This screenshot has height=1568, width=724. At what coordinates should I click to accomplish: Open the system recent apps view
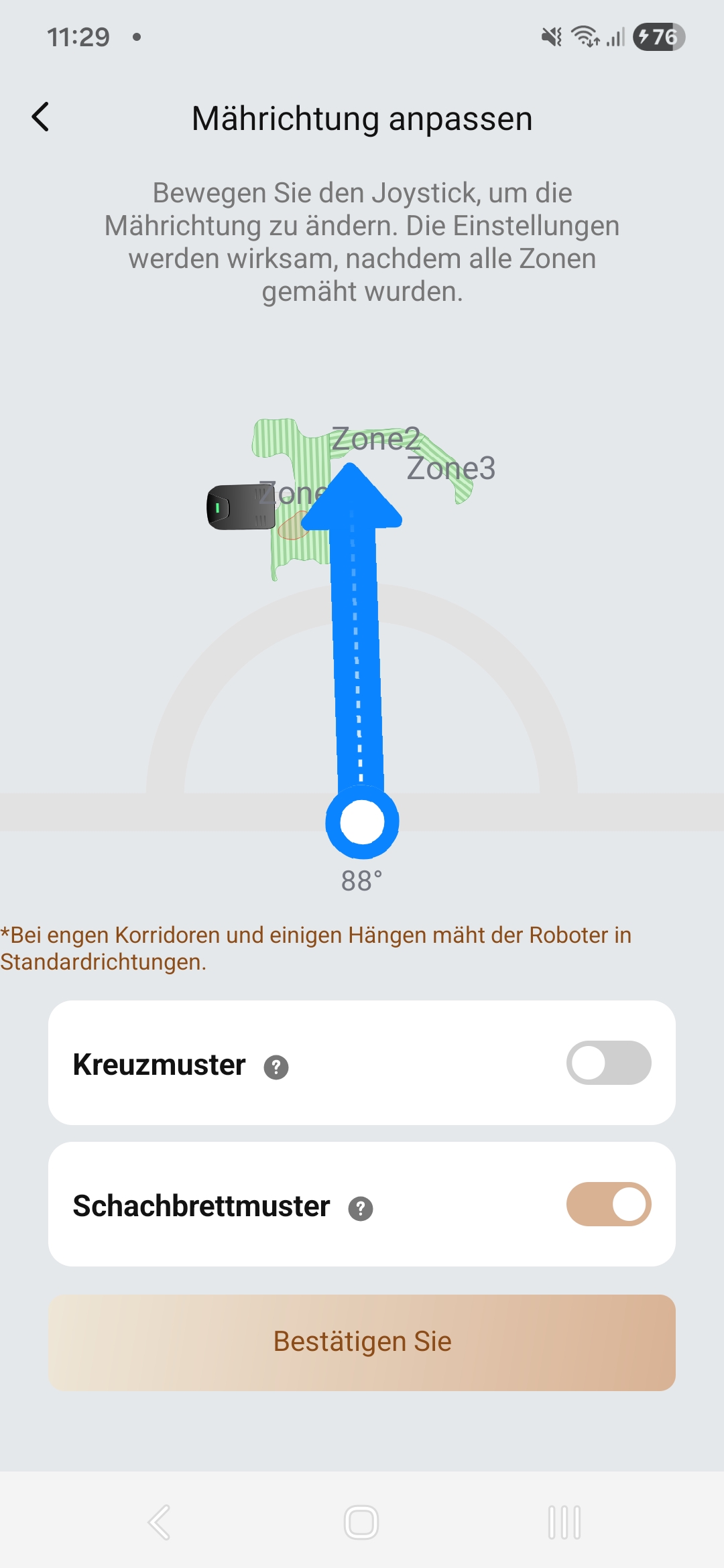coord(564,1522)
